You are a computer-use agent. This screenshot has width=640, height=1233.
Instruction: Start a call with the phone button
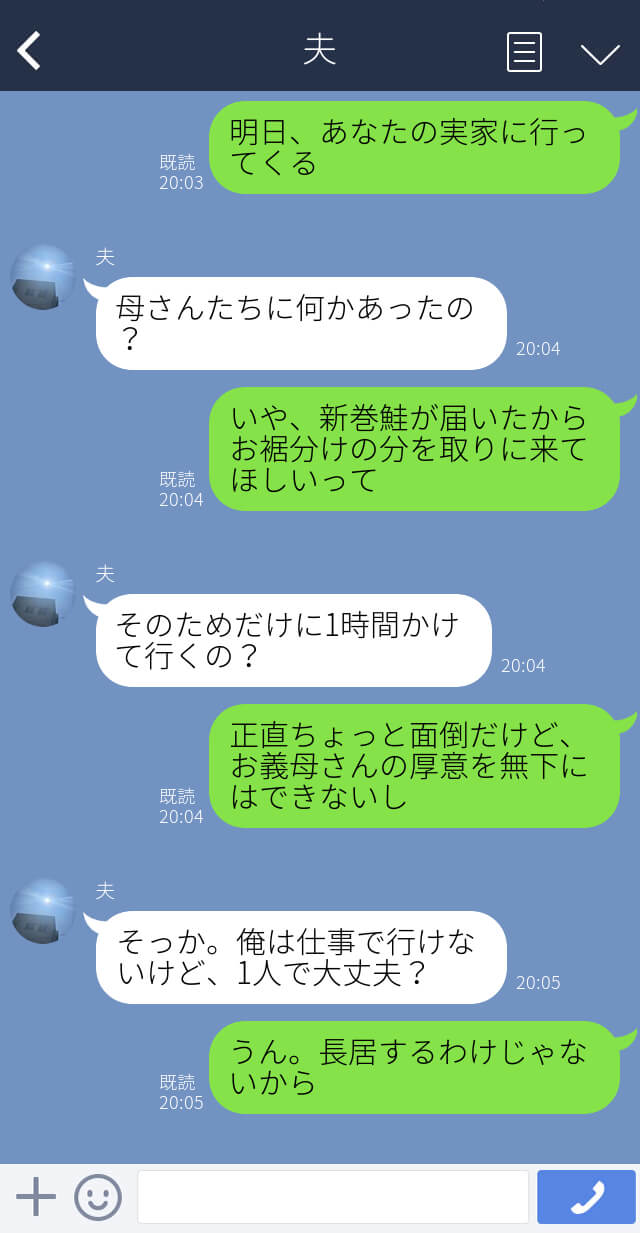[587, 1197]
